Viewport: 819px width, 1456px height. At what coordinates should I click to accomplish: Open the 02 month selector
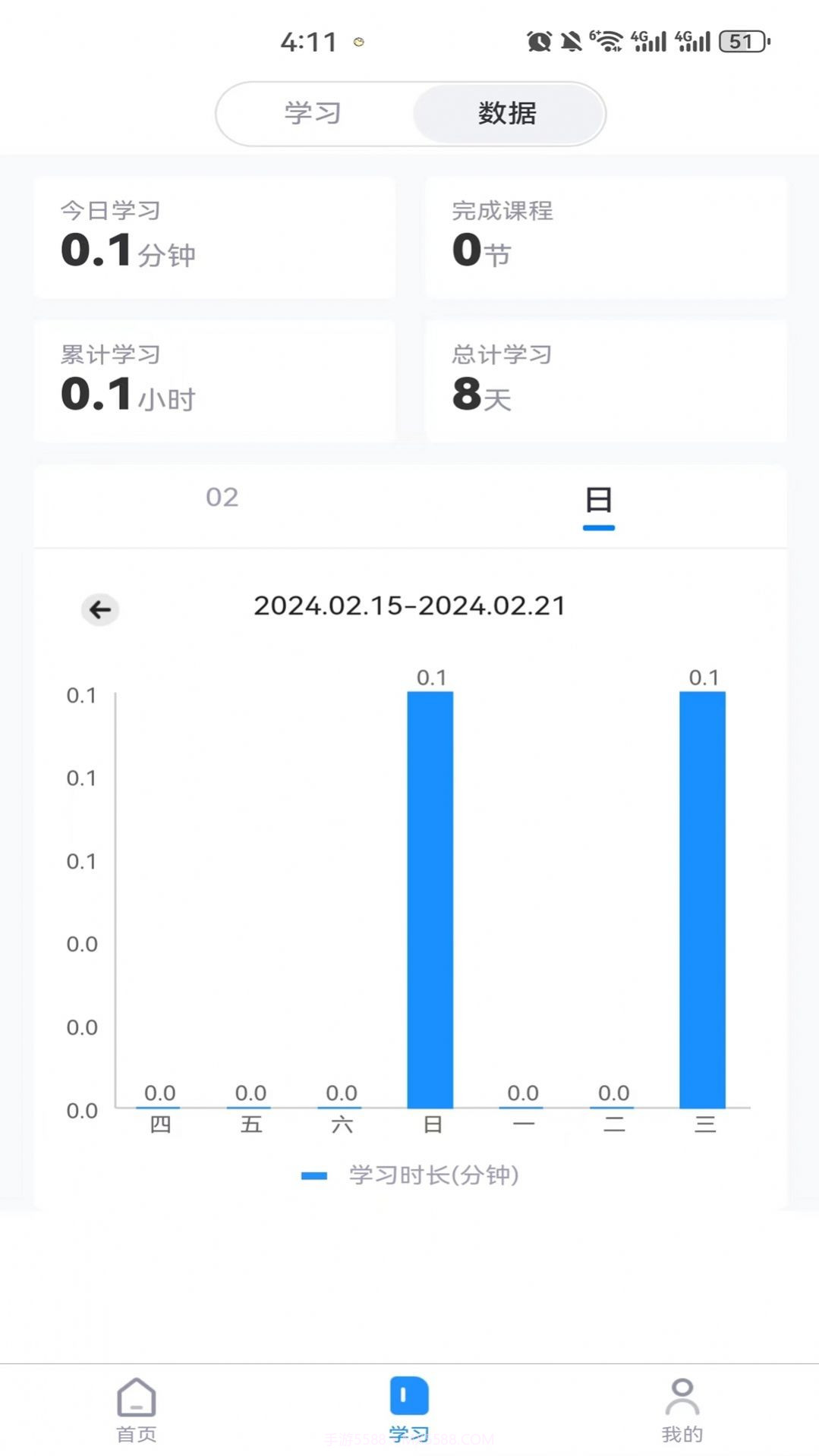click(222, 498)
